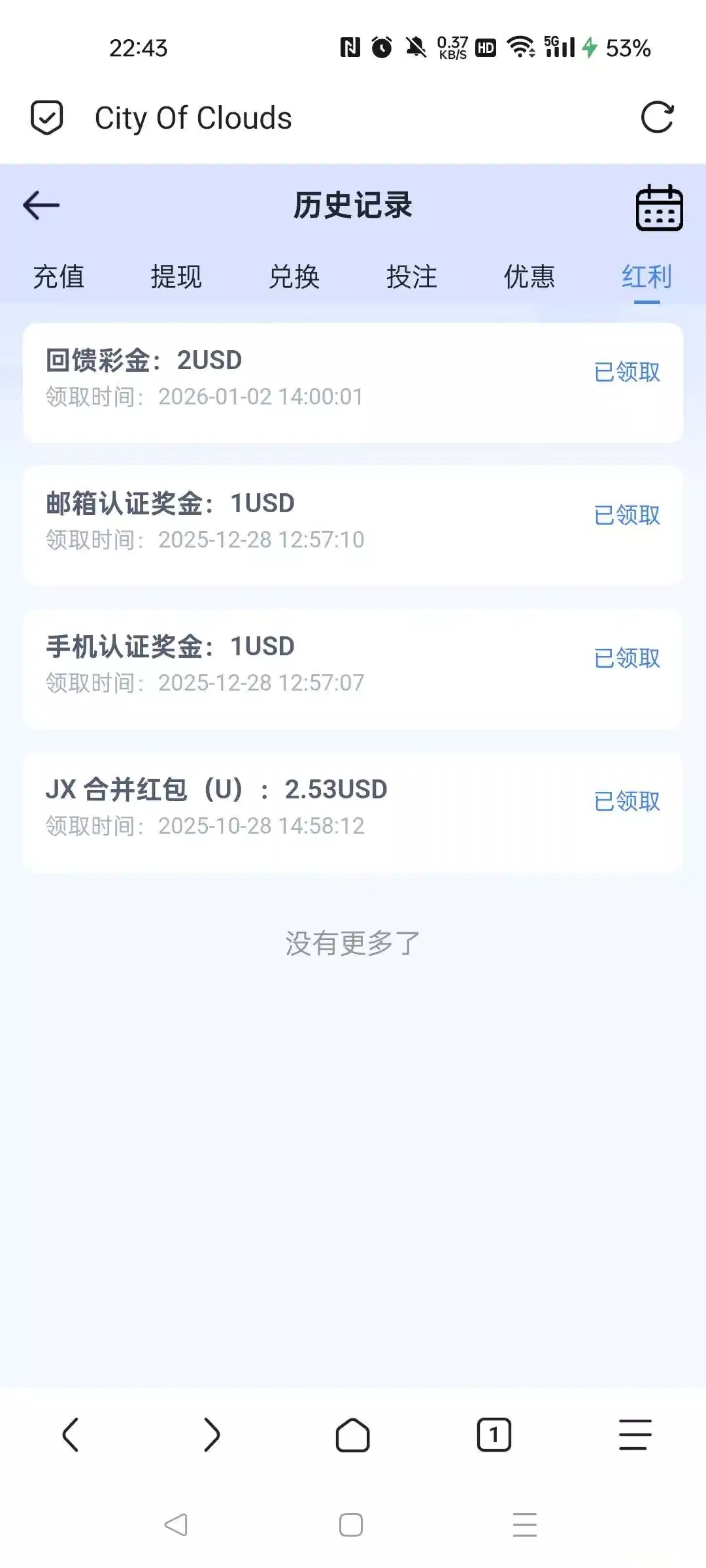
Task: Open the browser home page
Action: pyautogui.click(x=353, y=1435)
